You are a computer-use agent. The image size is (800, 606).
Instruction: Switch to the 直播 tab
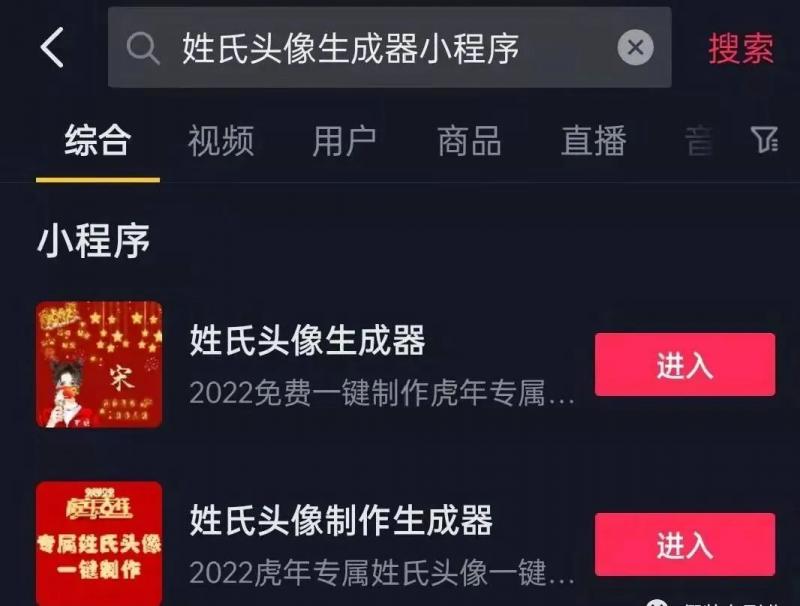point(593,142)
